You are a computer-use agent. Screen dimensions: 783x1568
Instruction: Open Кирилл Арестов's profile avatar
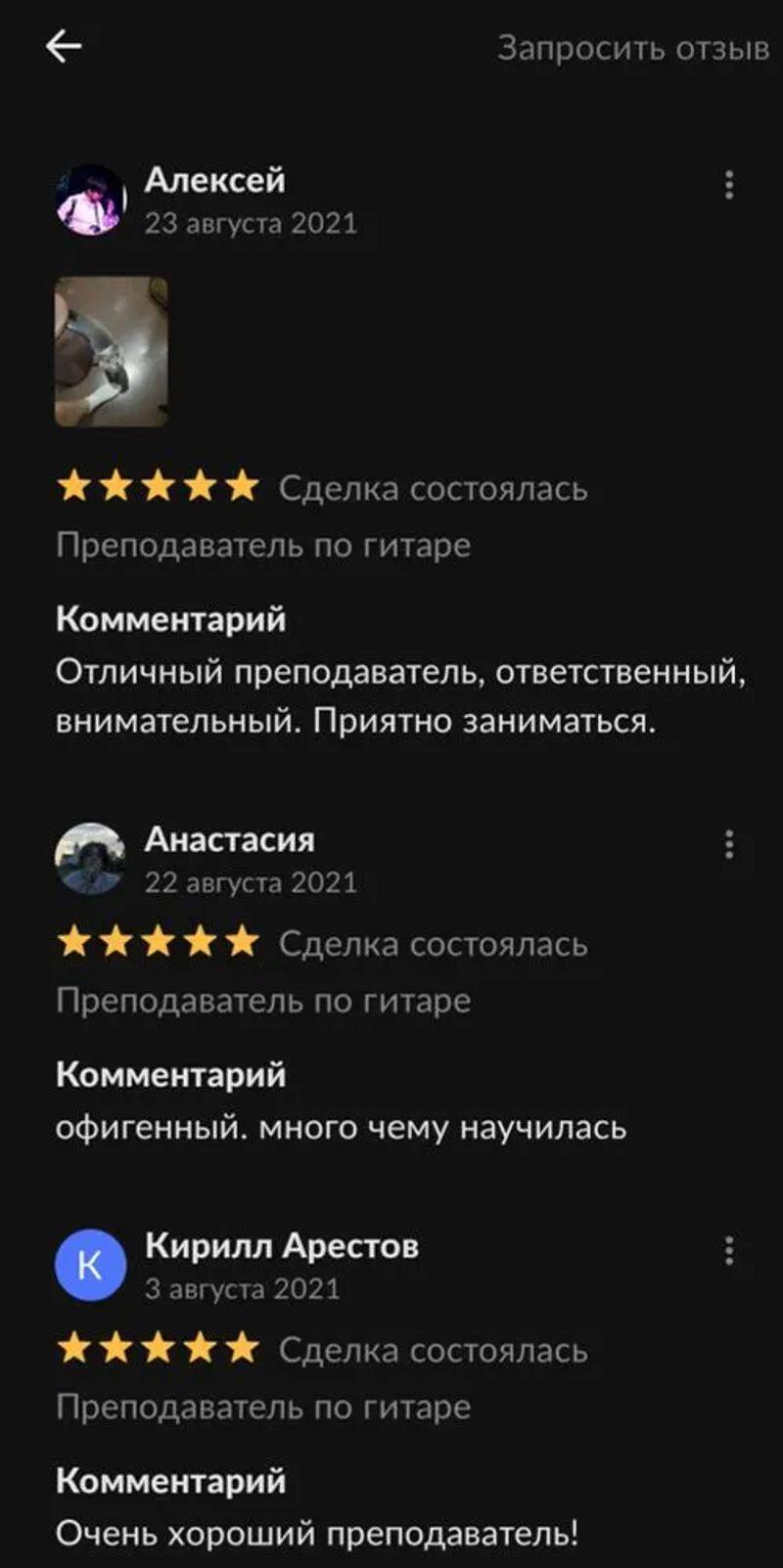[x=90, y=1265]
